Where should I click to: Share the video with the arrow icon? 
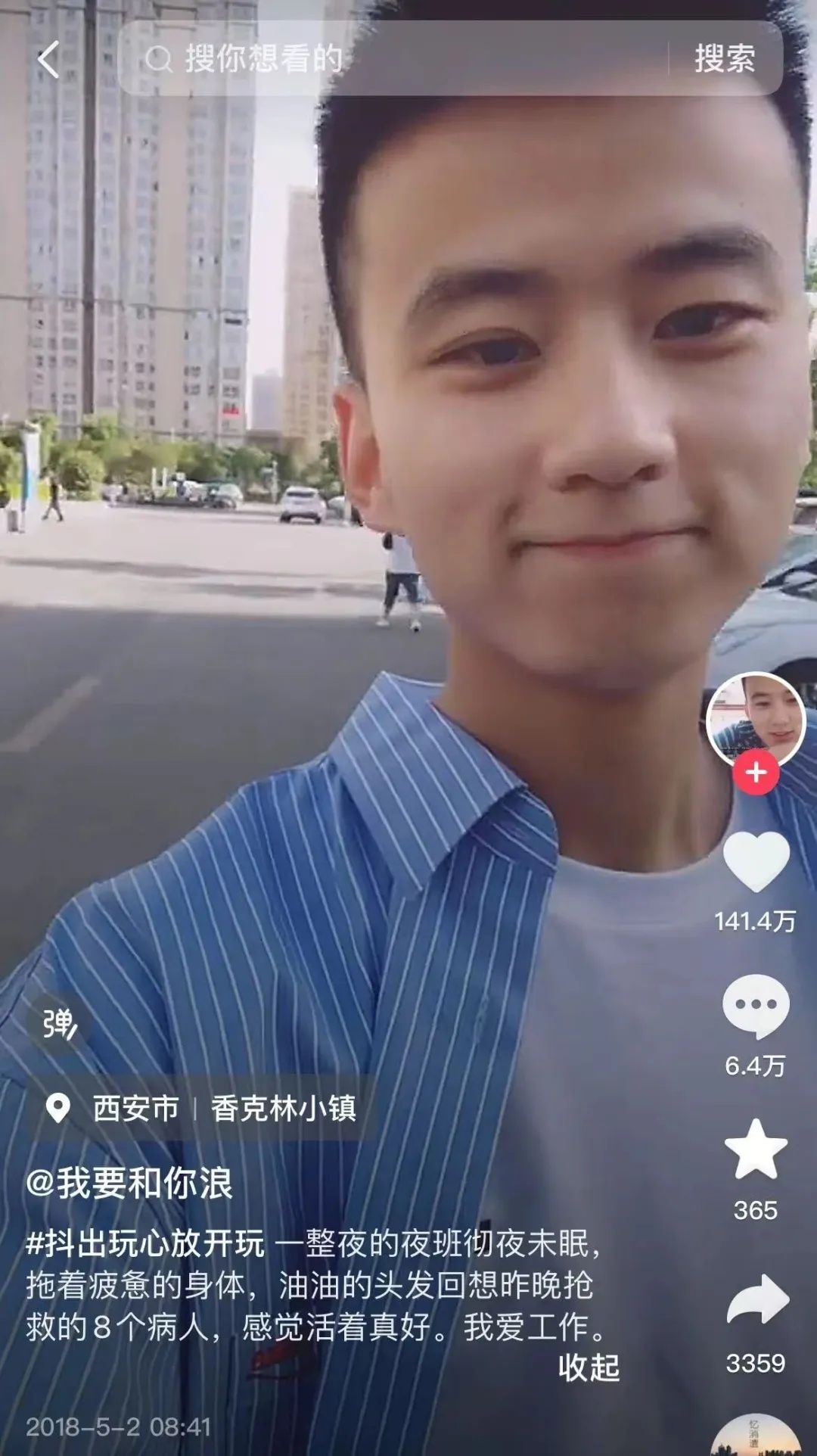coord(758,1299)
